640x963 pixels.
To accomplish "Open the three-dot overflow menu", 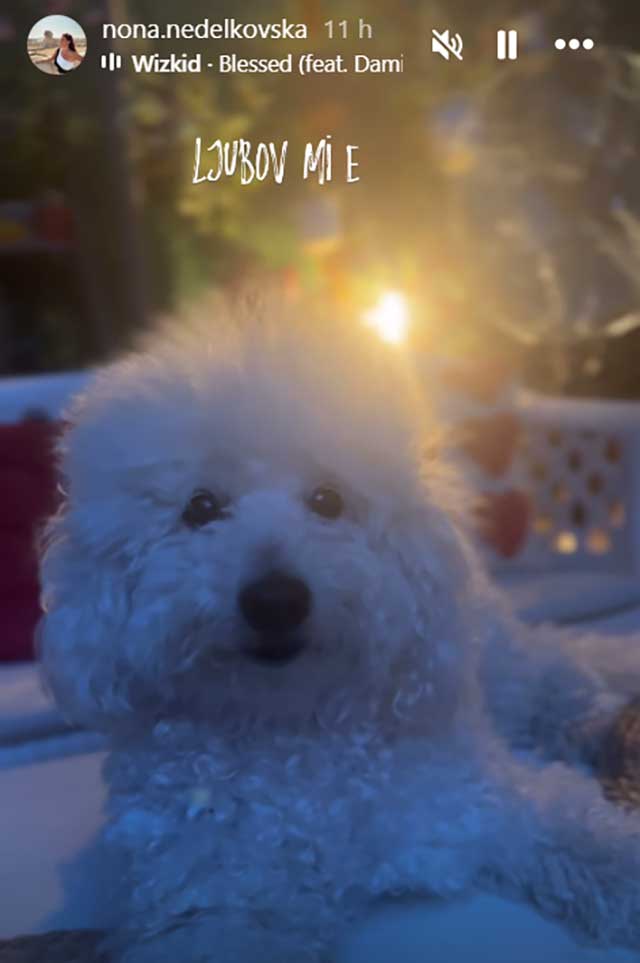I will 574,44.
